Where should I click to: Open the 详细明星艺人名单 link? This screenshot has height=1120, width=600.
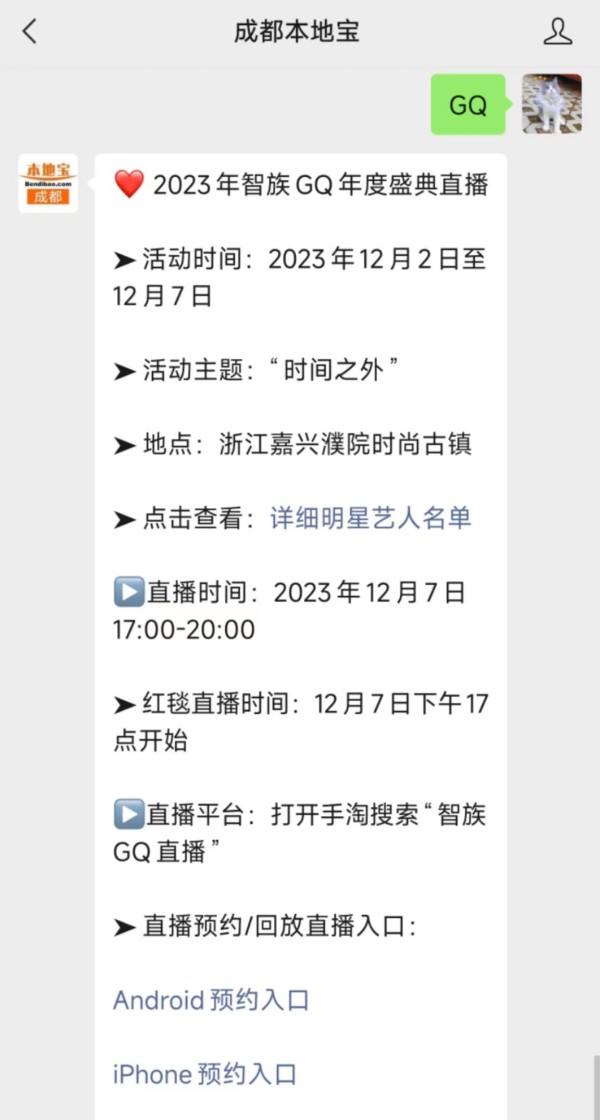[x=371, y=519]
